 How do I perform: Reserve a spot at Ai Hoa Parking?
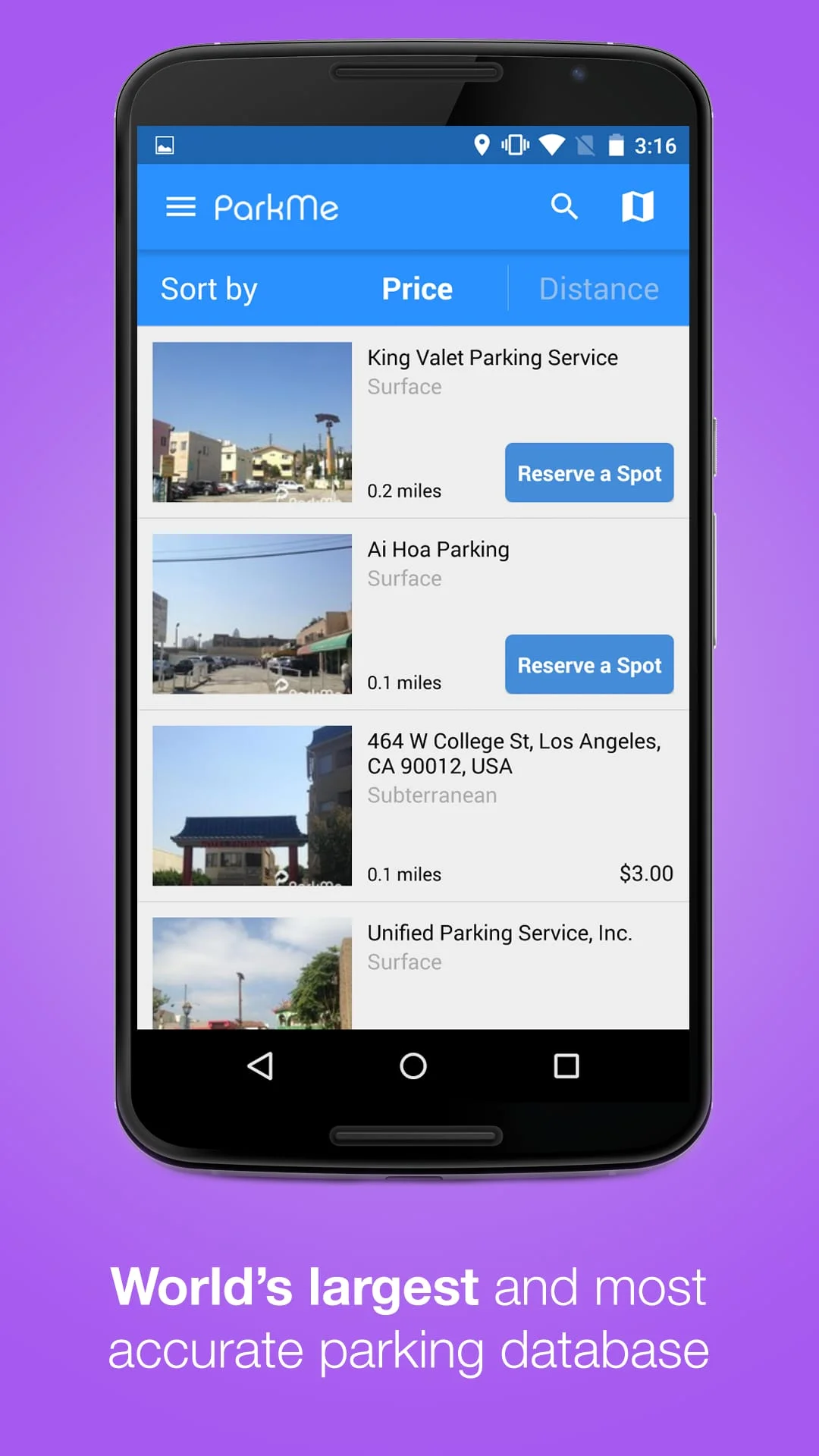click(x=588, y=664)
